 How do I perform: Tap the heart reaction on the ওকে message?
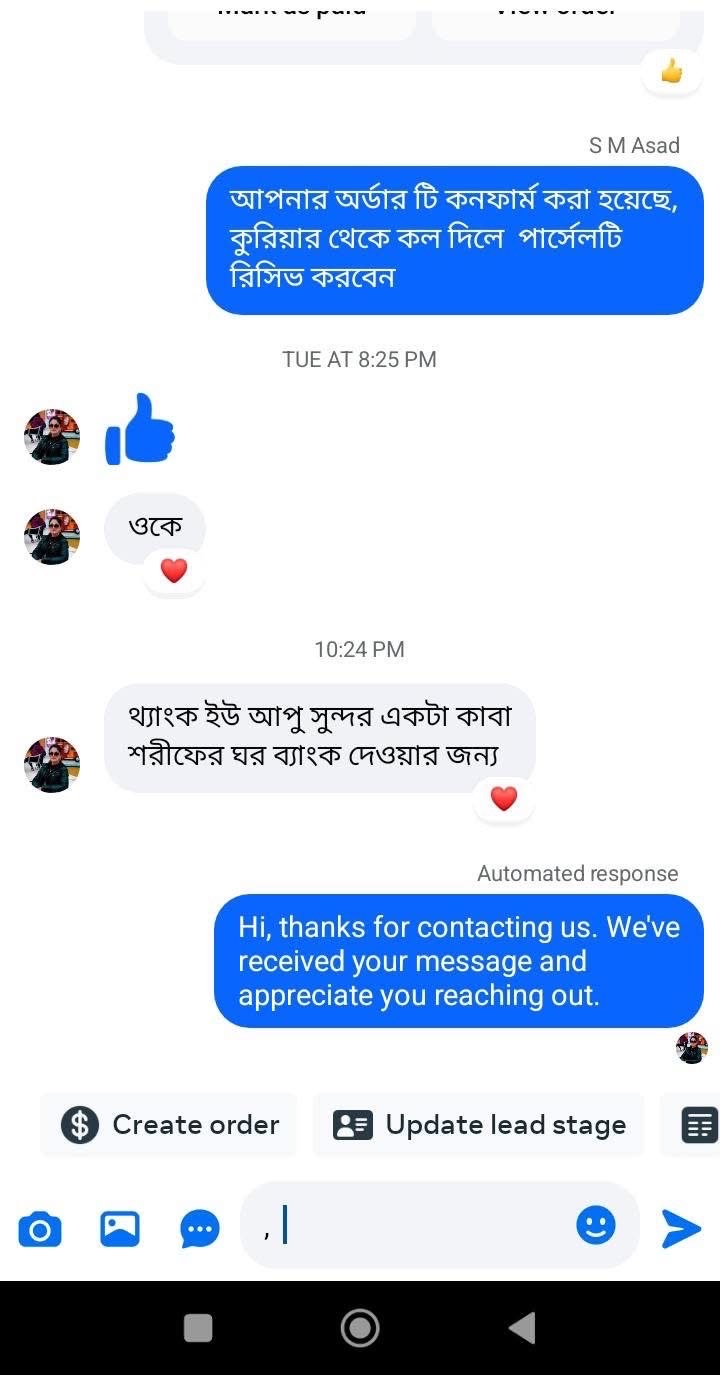(174, 569)
